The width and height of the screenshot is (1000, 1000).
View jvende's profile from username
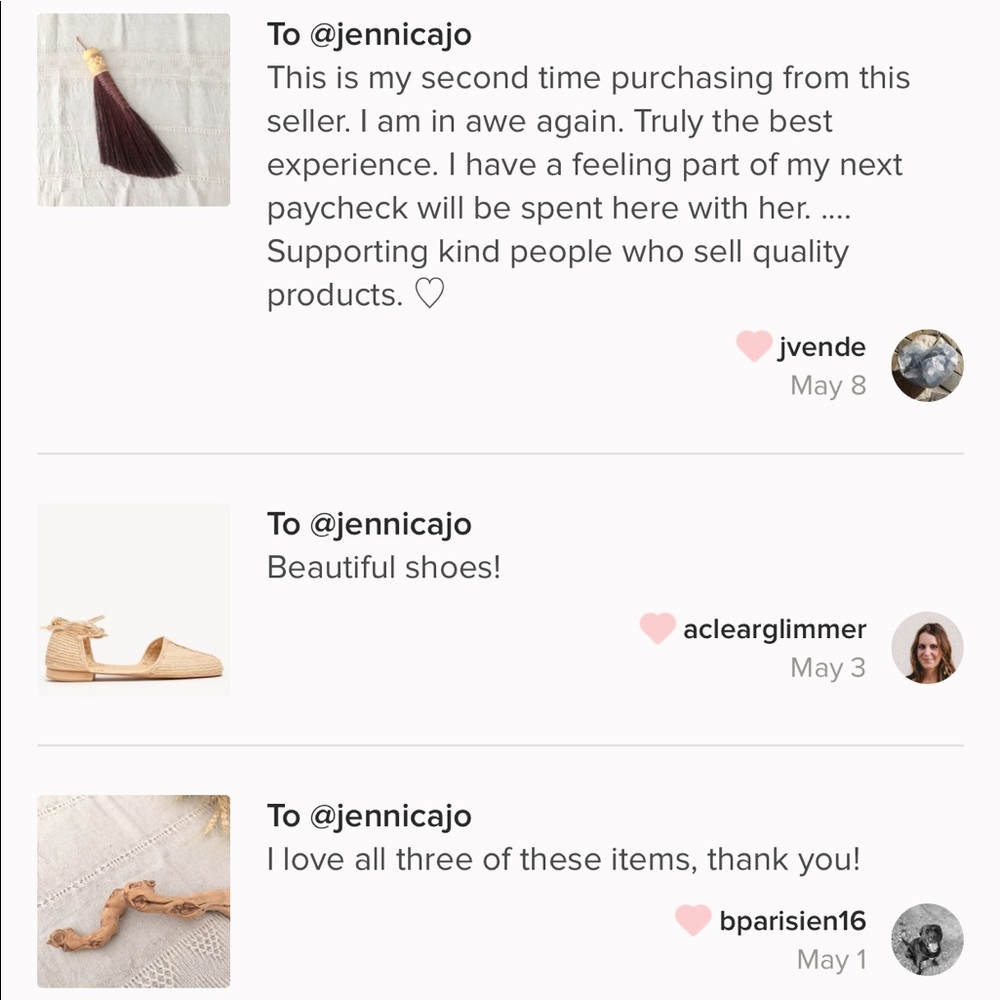click(x=821, y=348)
